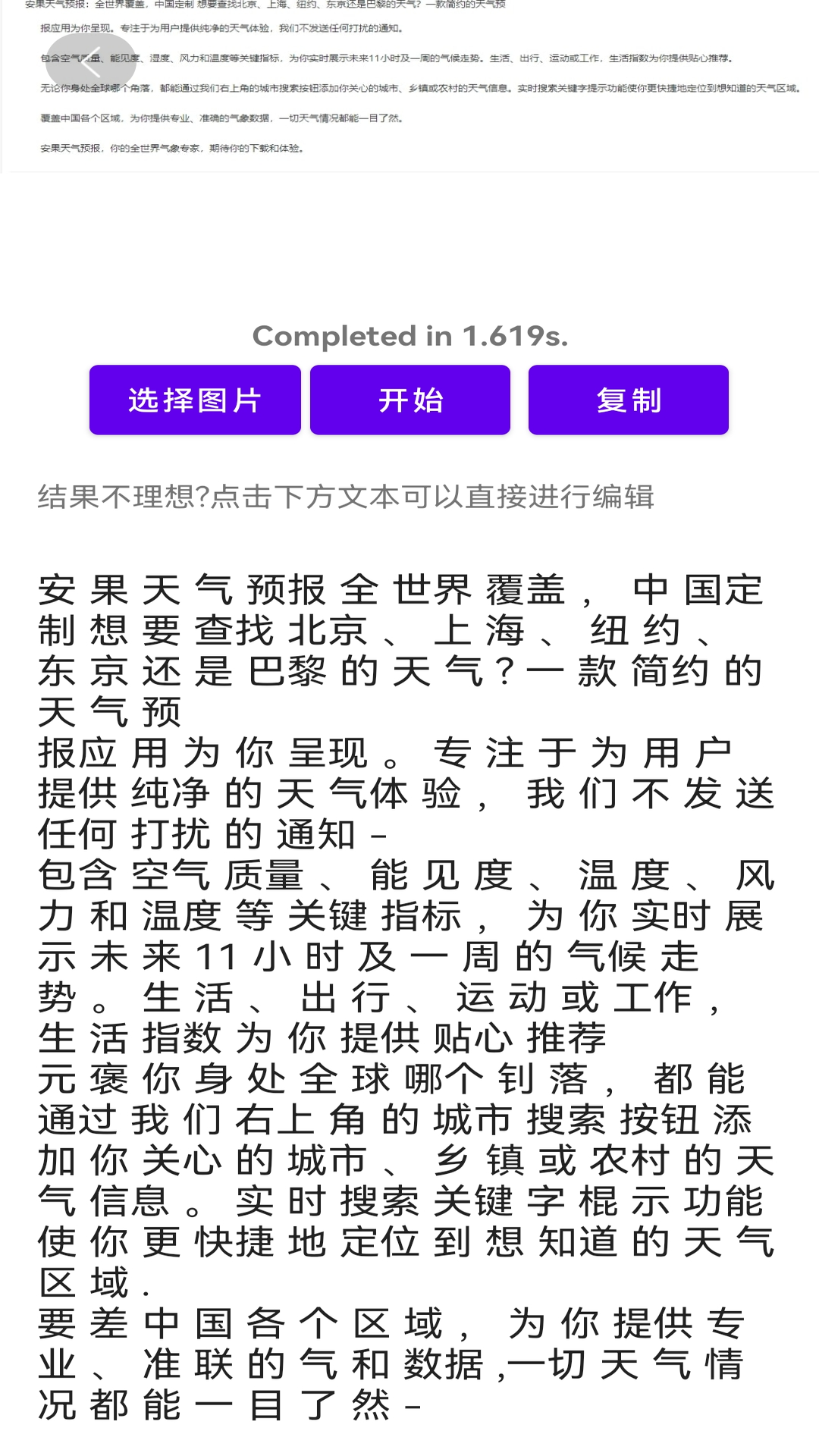Click the 选择图片 button to pick an image
Viewport: 819px width, 1456px height.
click(194, 400)
